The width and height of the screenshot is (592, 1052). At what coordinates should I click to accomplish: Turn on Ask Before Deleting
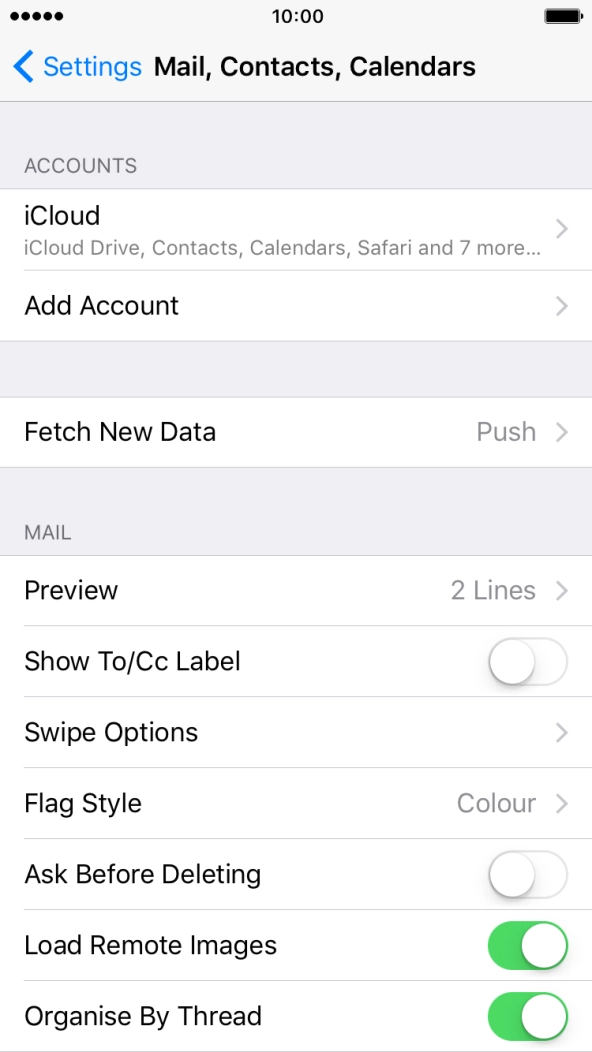528,874
